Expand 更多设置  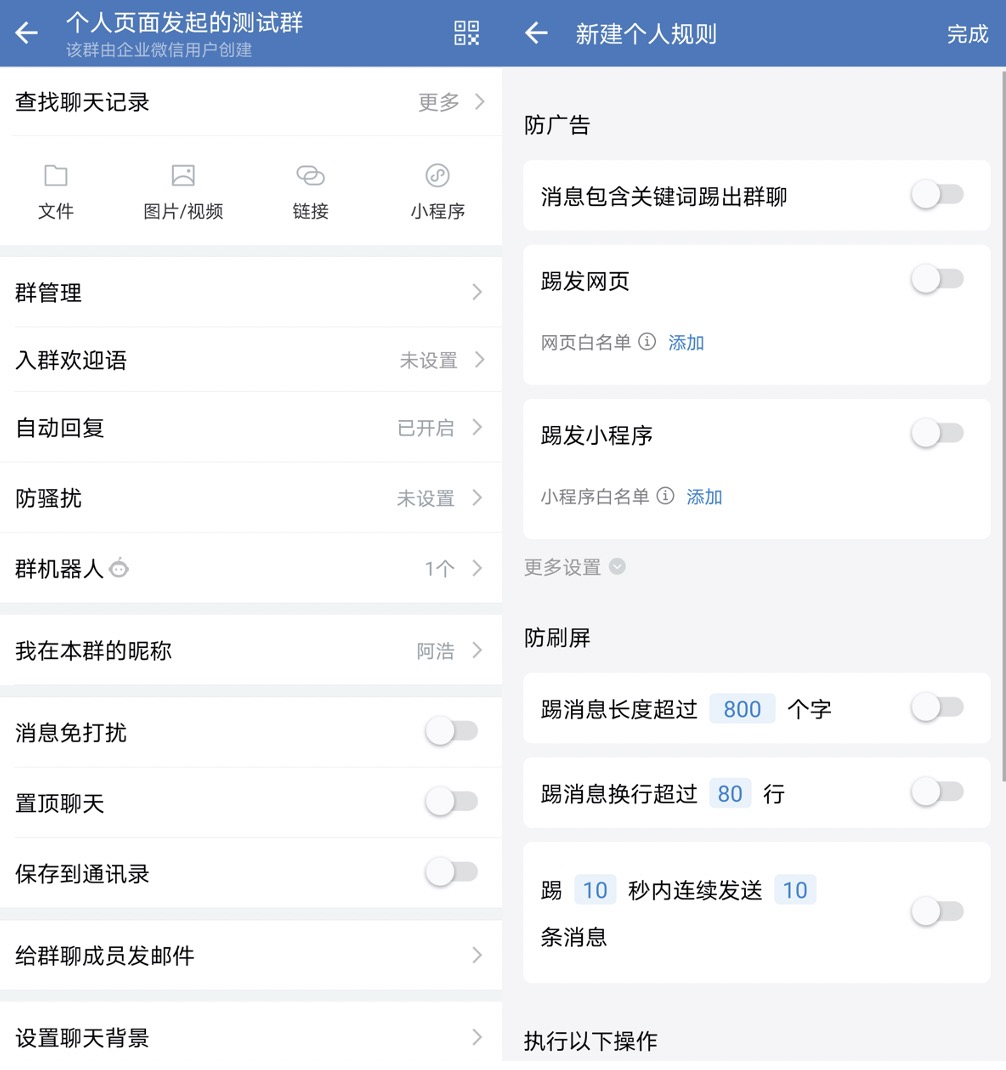(574, 567)
